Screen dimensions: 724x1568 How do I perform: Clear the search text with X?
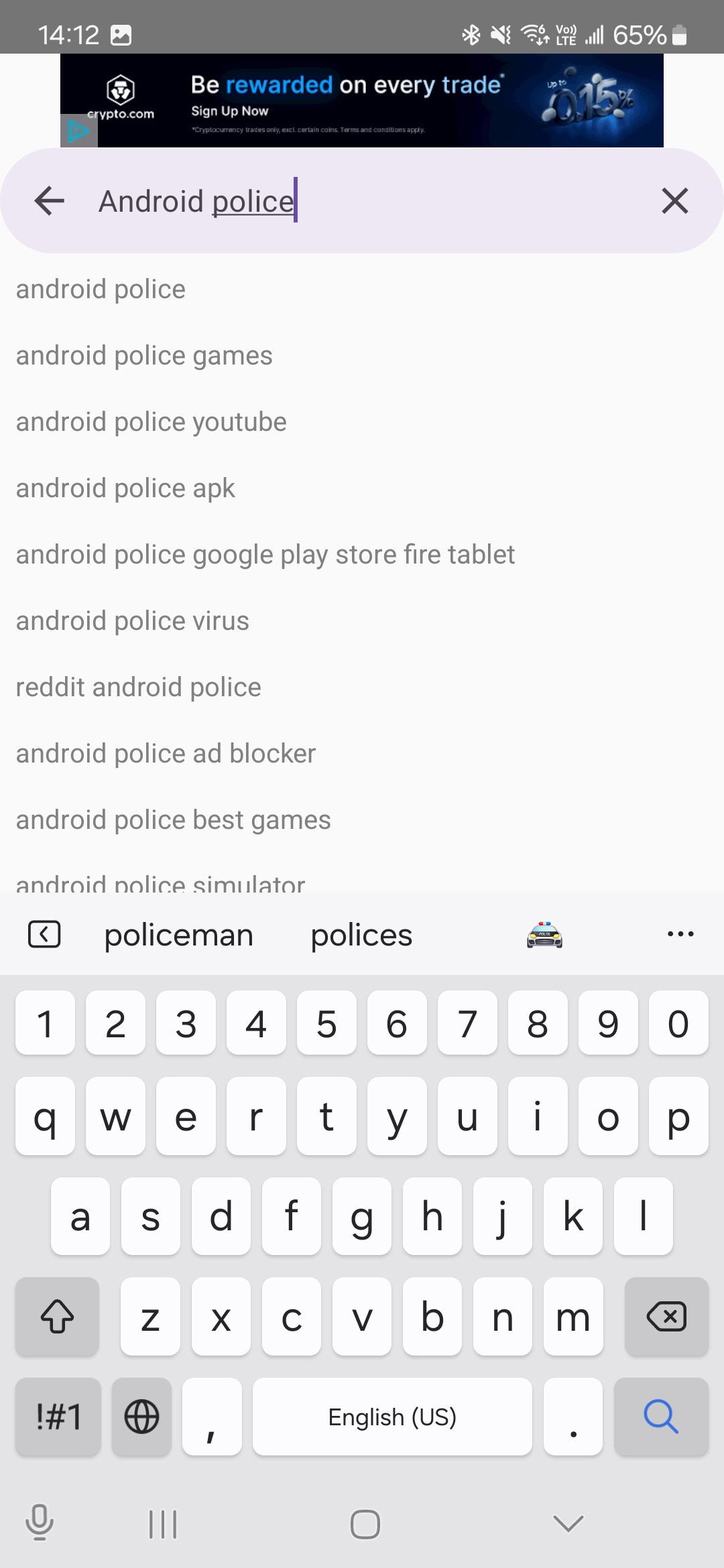click(x=674, y=200)
